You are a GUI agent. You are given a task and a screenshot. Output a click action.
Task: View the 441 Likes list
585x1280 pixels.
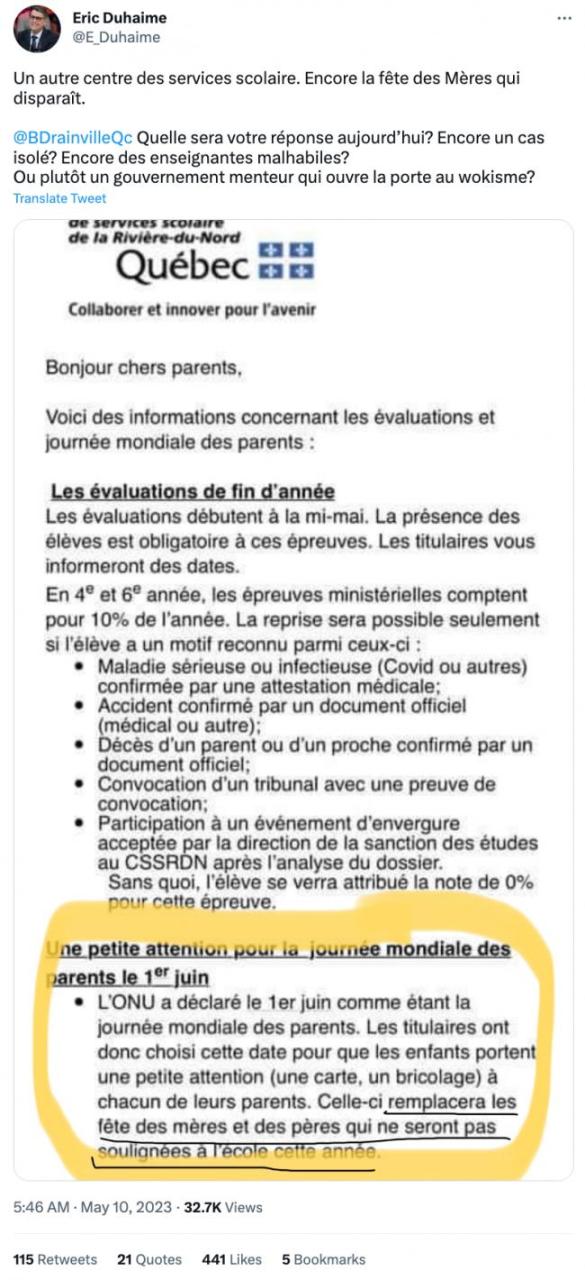click(x=231, y=1259)
